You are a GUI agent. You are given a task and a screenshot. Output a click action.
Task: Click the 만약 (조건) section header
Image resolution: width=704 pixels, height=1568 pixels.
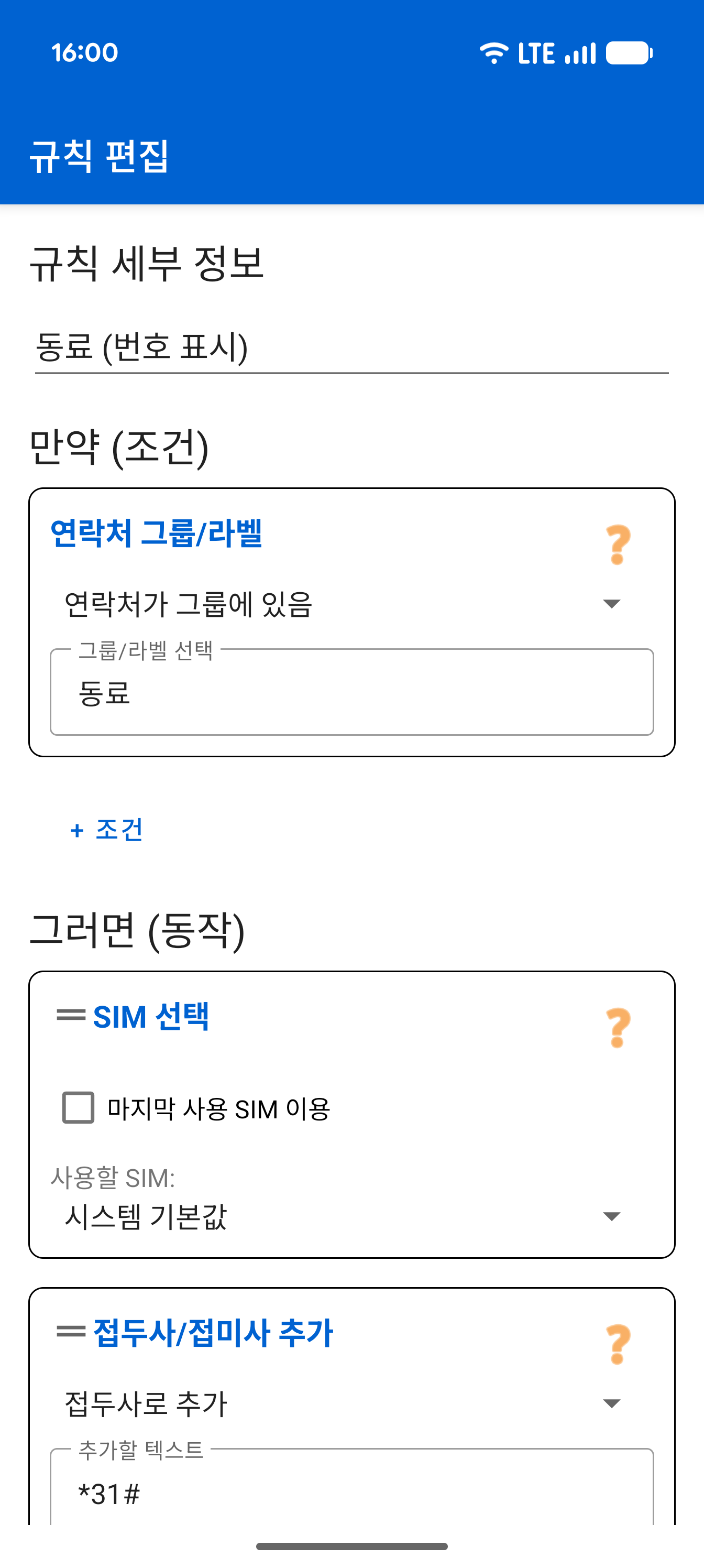click(x=121, y=448)
